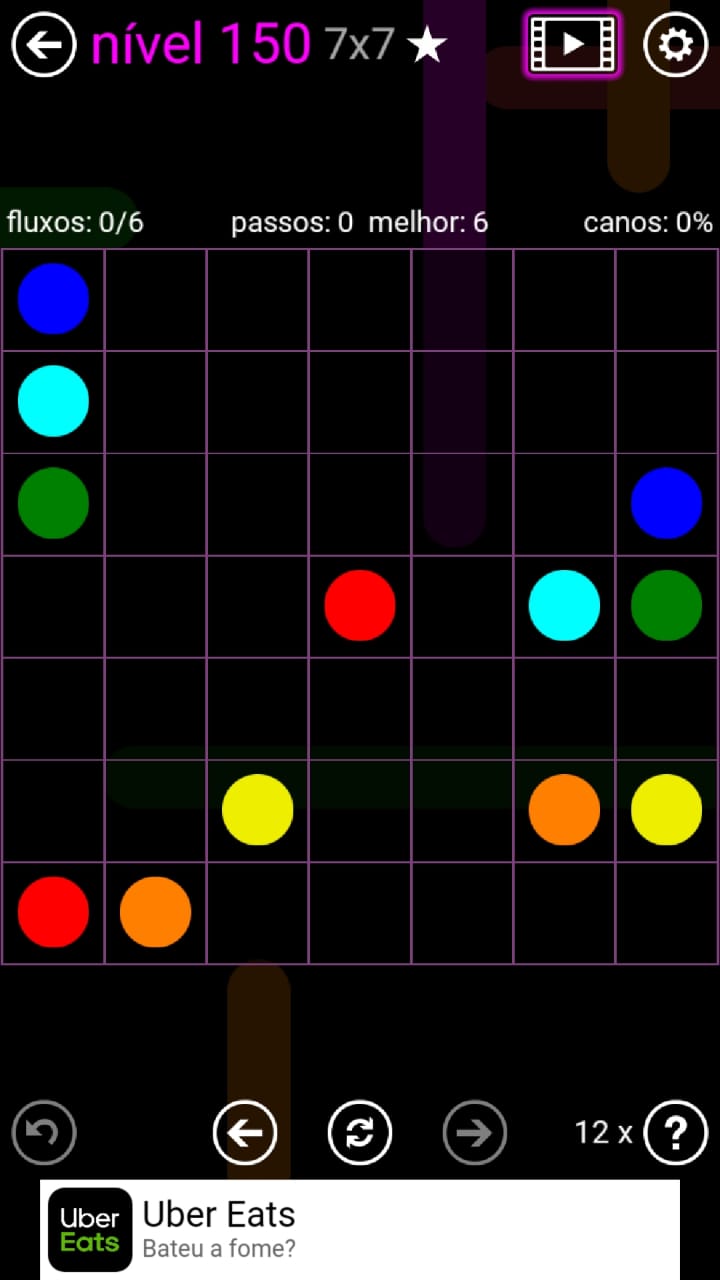720x1280 pixels.
Task: Advance to the next level
Action: click(475, 1133)
